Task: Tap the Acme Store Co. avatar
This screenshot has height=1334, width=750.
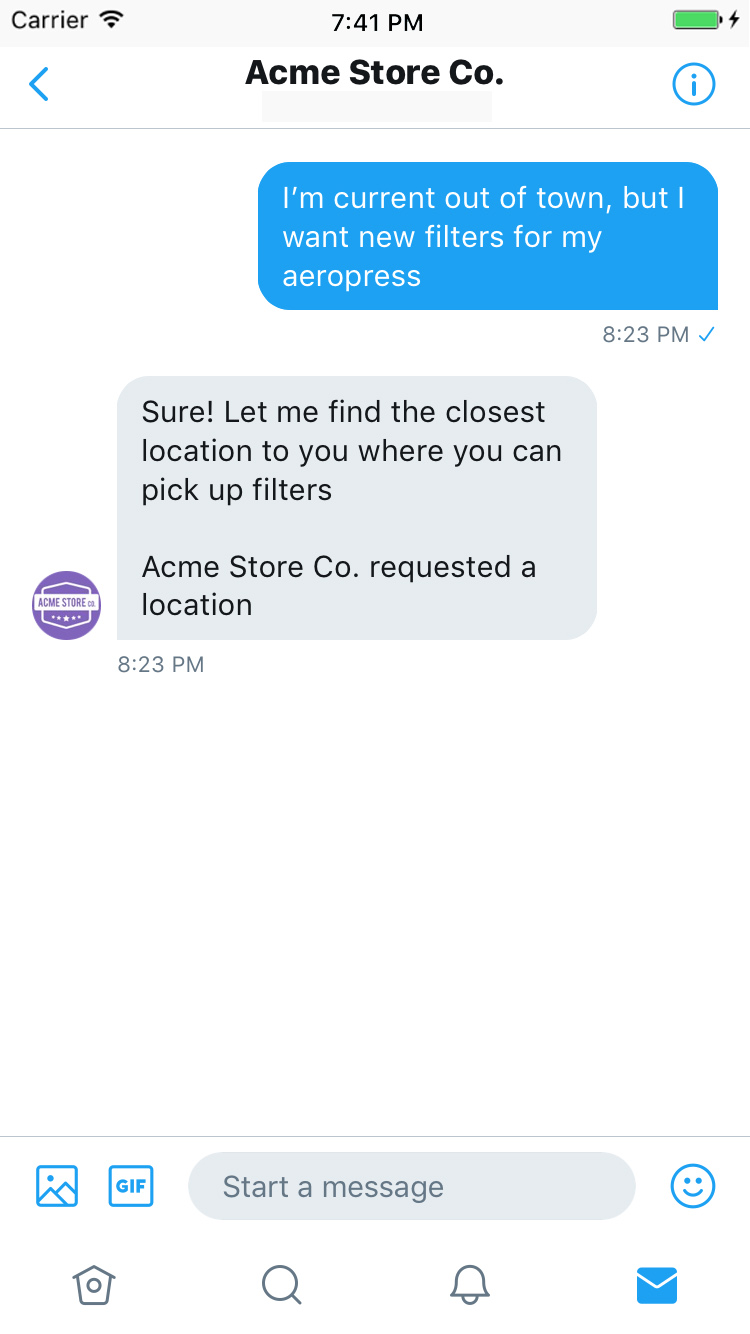Action: [67, 605]
